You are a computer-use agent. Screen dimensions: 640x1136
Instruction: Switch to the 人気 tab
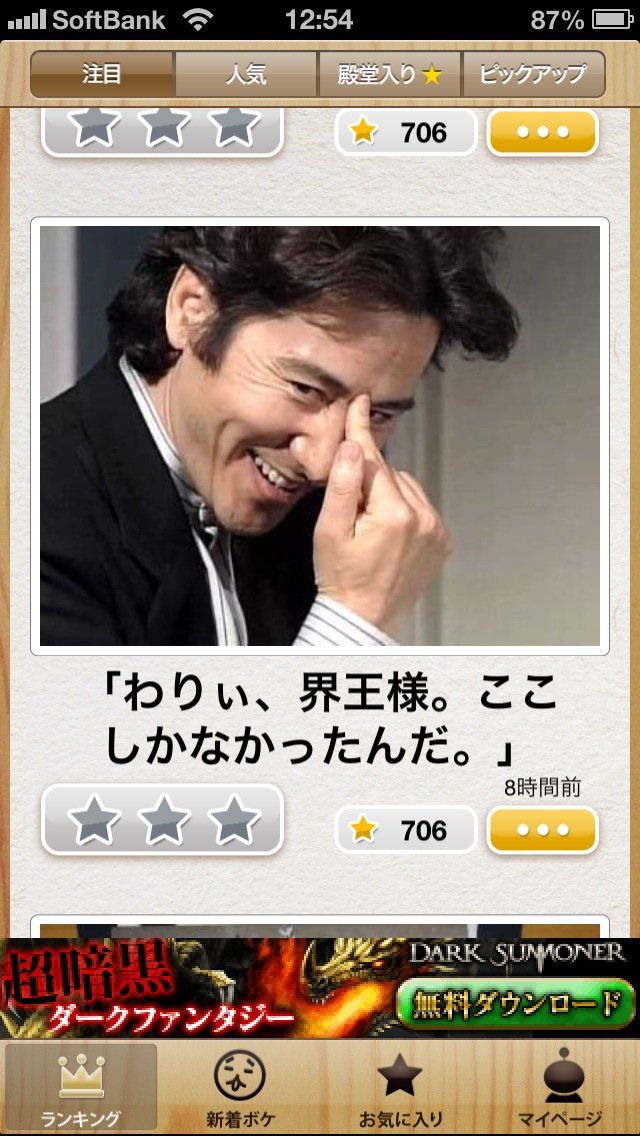[246, 75]
